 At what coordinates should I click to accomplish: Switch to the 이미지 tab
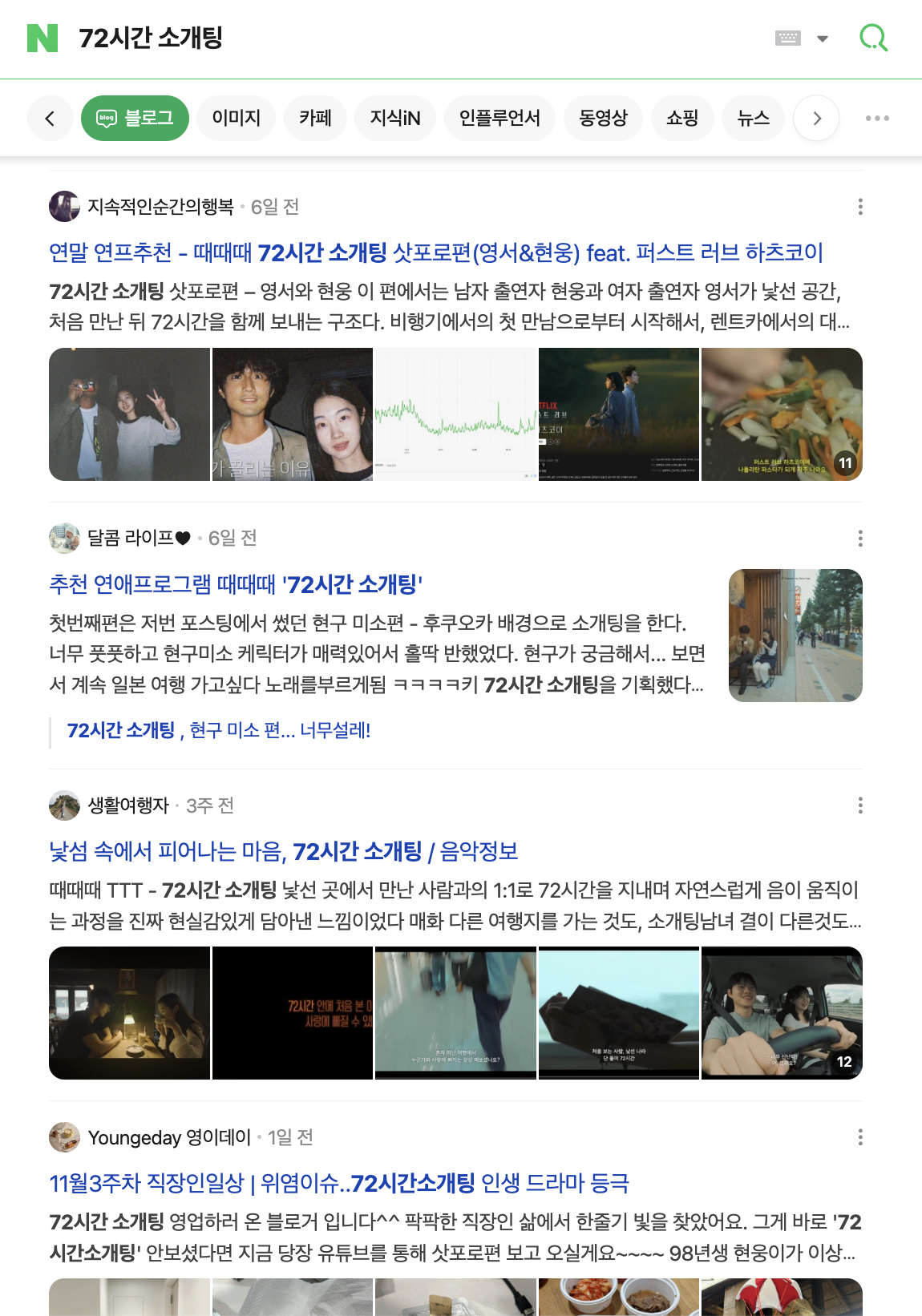236,119
